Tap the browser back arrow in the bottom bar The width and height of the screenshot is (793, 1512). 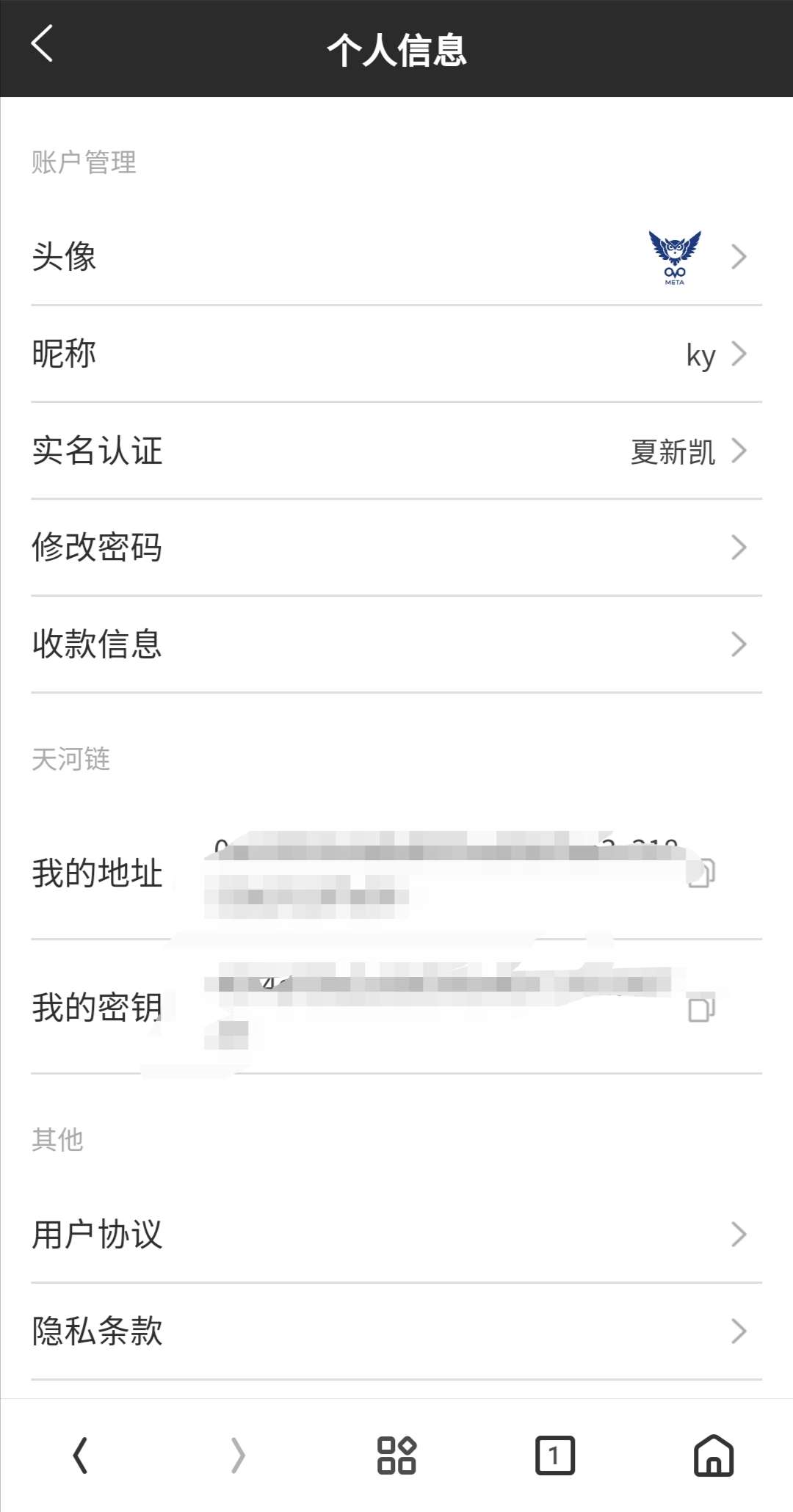[80, 1455]
